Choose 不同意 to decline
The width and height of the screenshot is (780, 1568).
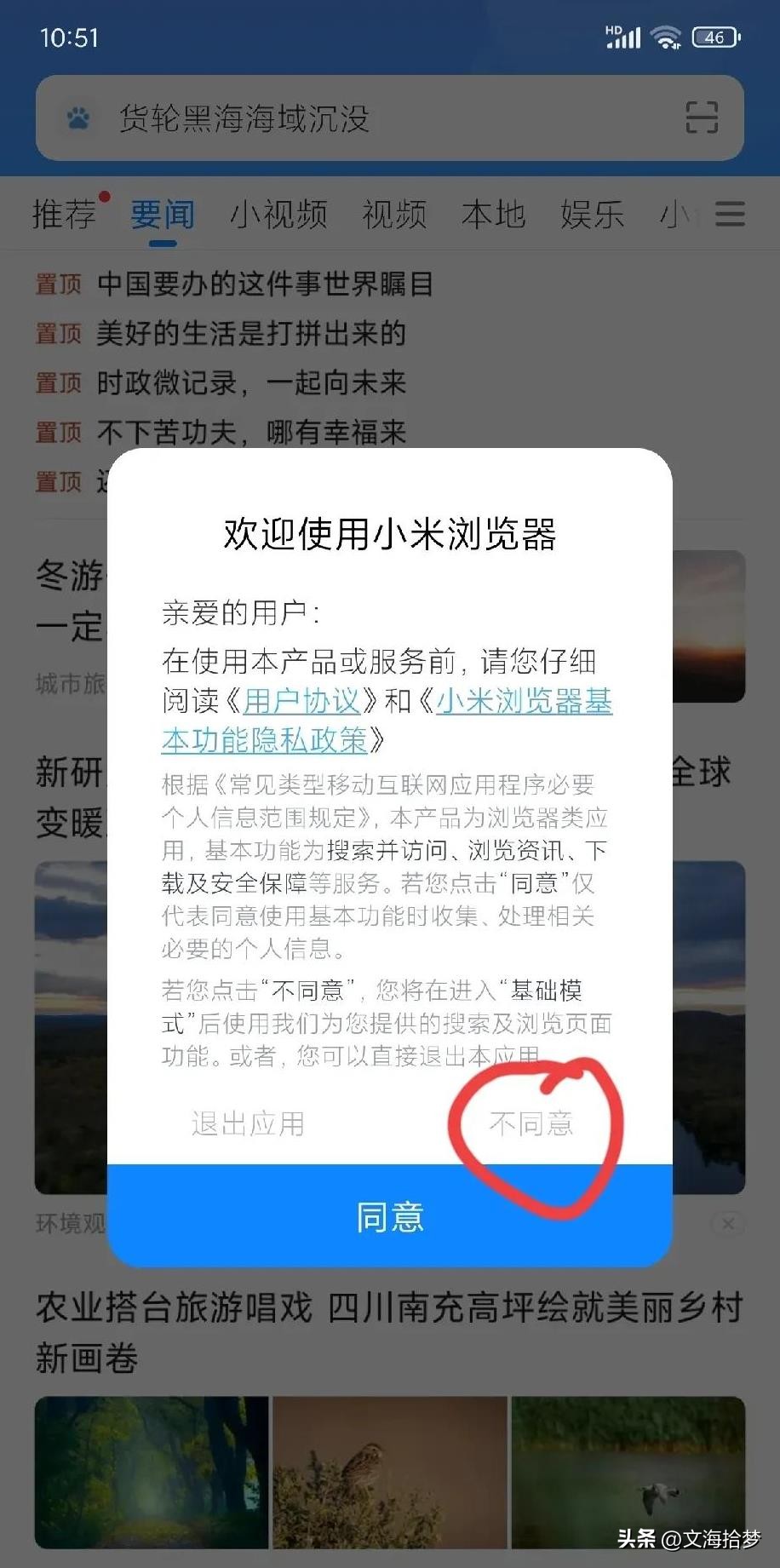point(531,1123)
